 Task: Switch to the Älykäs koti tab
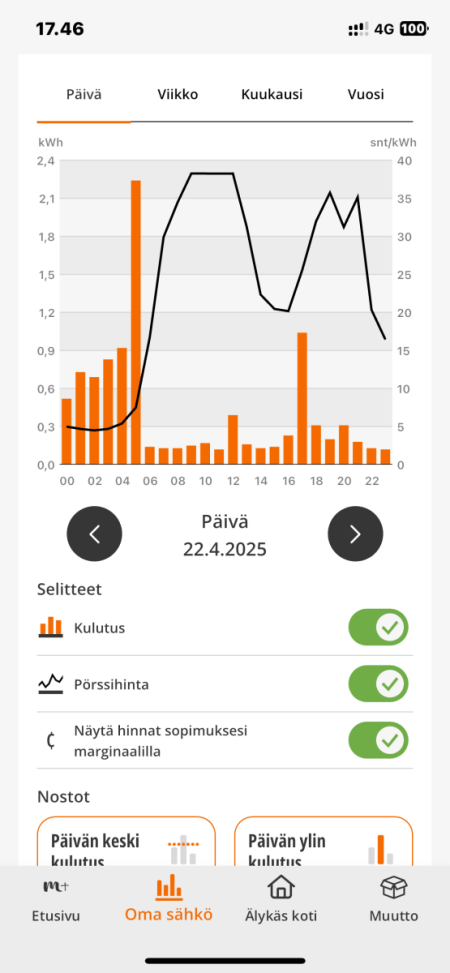(281, 899)
